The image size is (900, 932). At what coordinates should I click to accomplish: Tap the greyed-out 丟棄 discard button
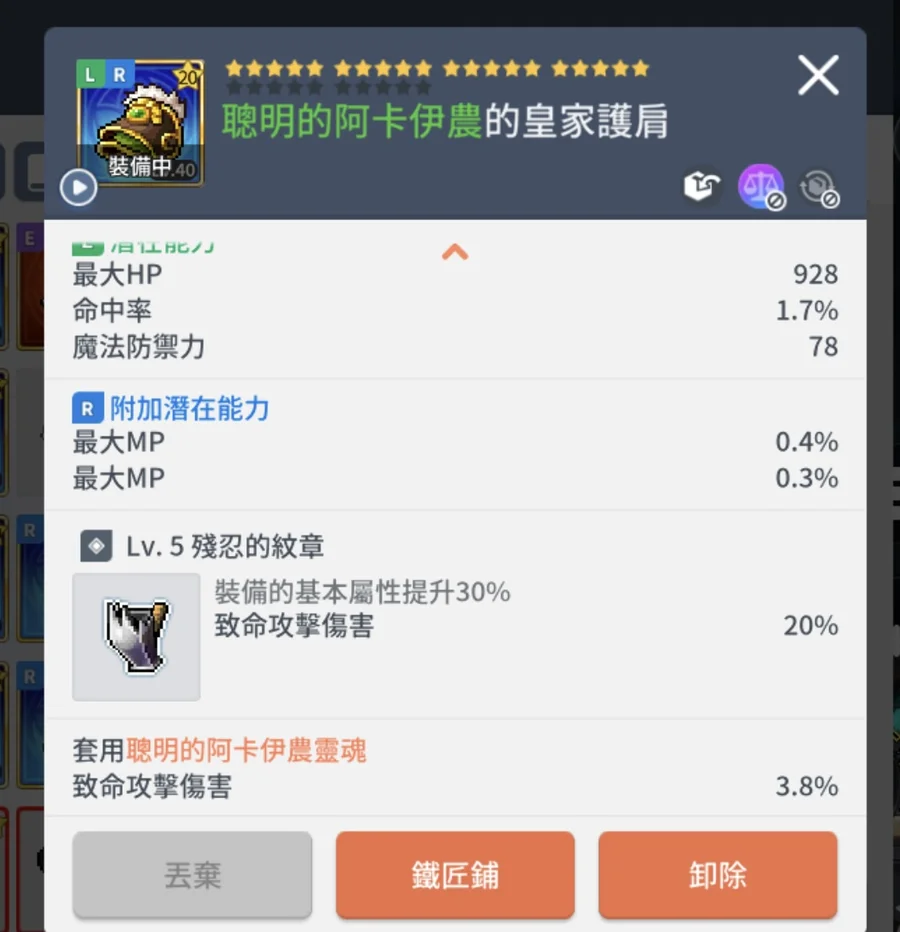(x=192, y=875)
